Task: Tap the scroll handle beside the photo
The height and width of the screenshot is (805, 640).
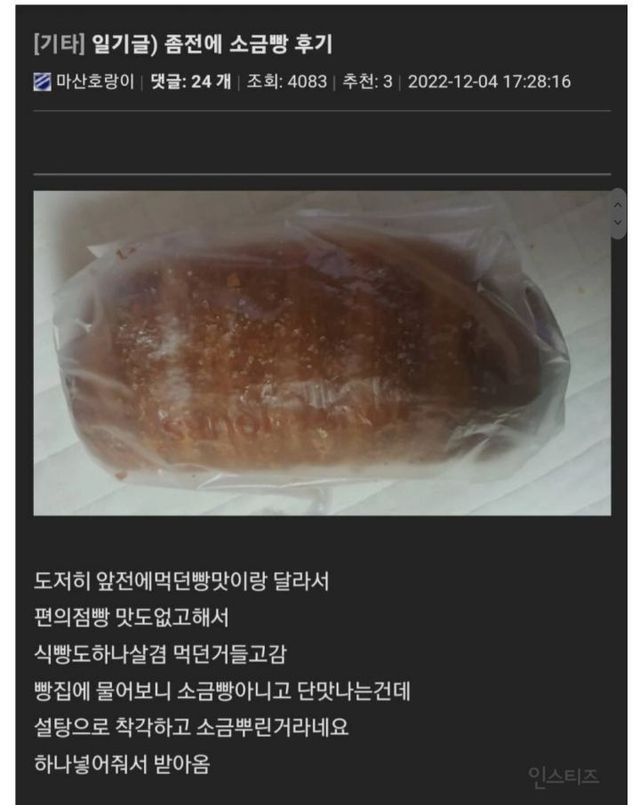Action: 617,214
